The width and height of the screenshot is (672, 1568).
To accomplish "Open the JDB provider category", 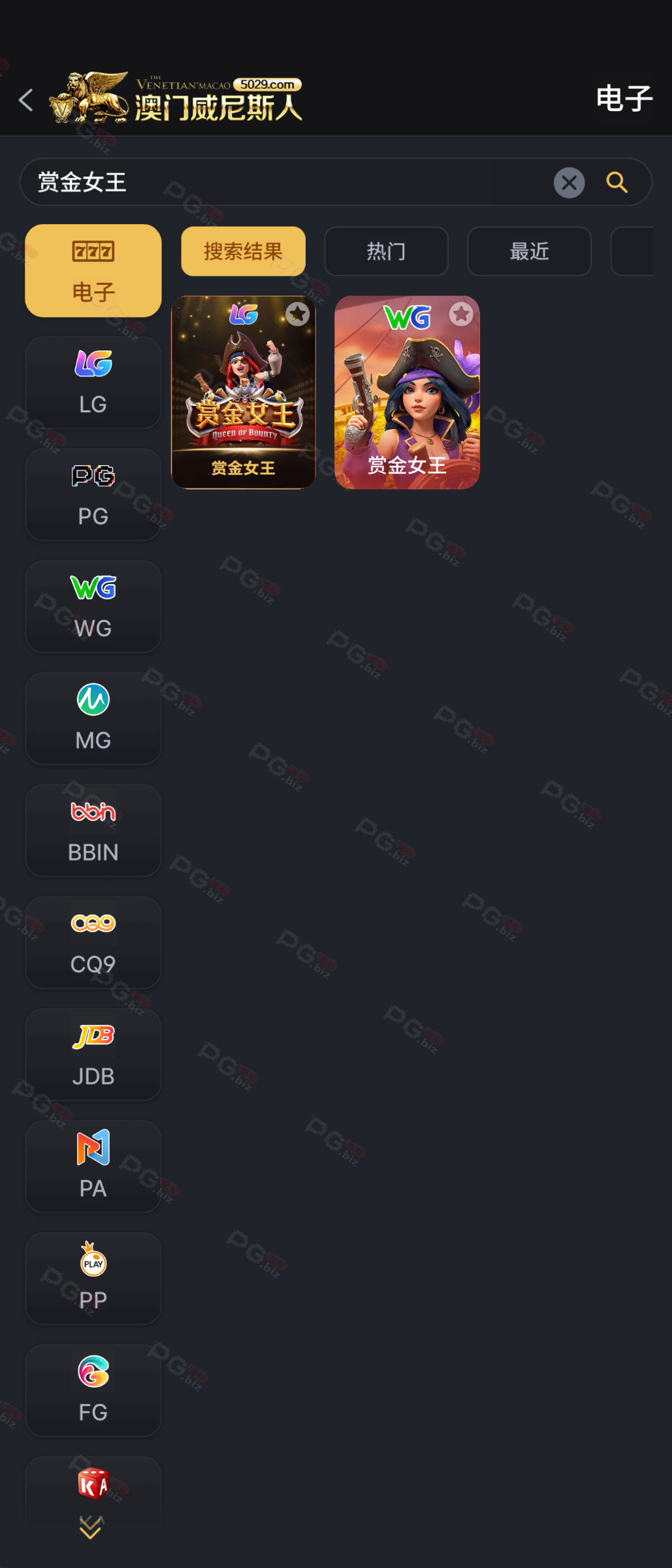I will pos(93,1054).
